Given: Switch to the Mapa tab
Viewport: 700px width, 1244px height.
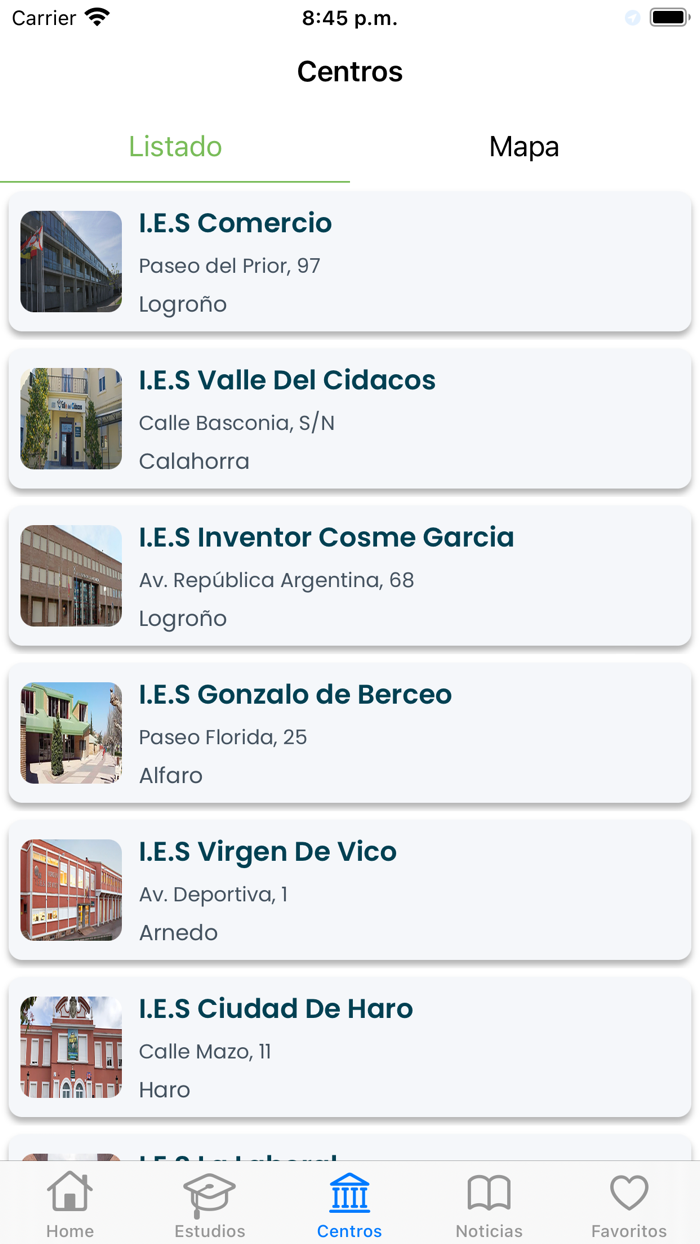Looking at the screenshot, I should tap(524, 147).
